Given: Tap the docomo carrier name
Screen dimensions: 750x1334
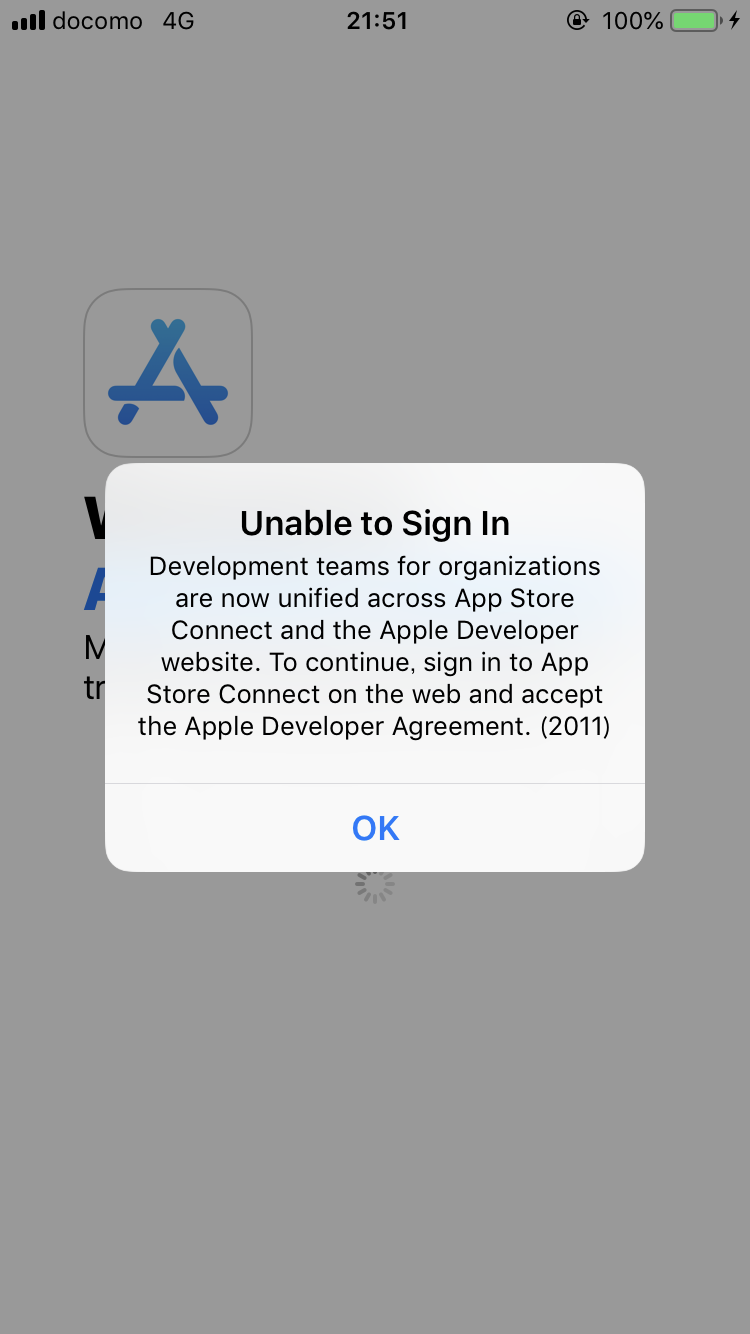Looking at the screenshot, I should point(96,20).
